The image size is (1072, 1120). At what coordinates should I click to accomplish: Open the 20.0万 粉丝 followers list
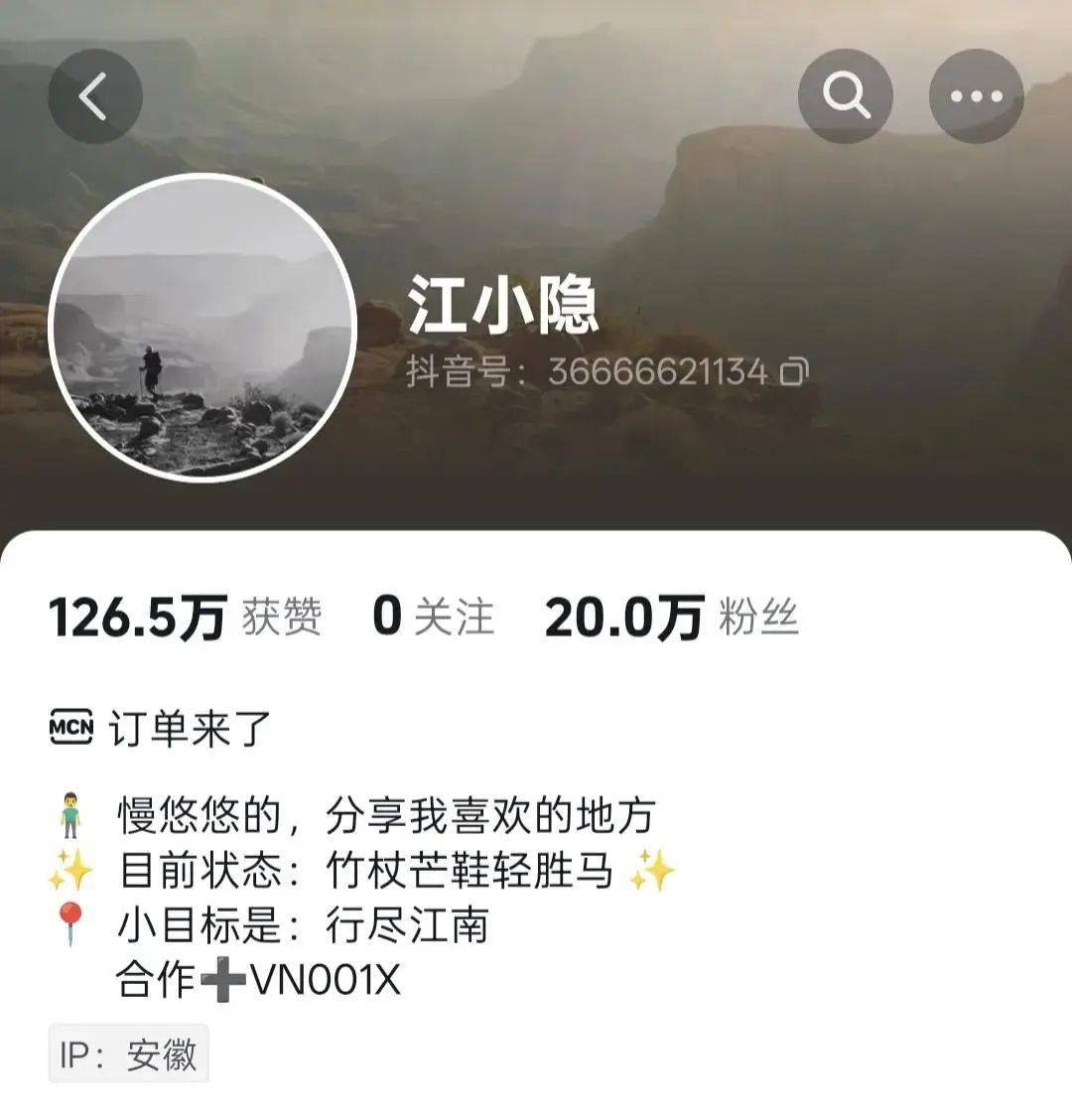coord(671,617)
